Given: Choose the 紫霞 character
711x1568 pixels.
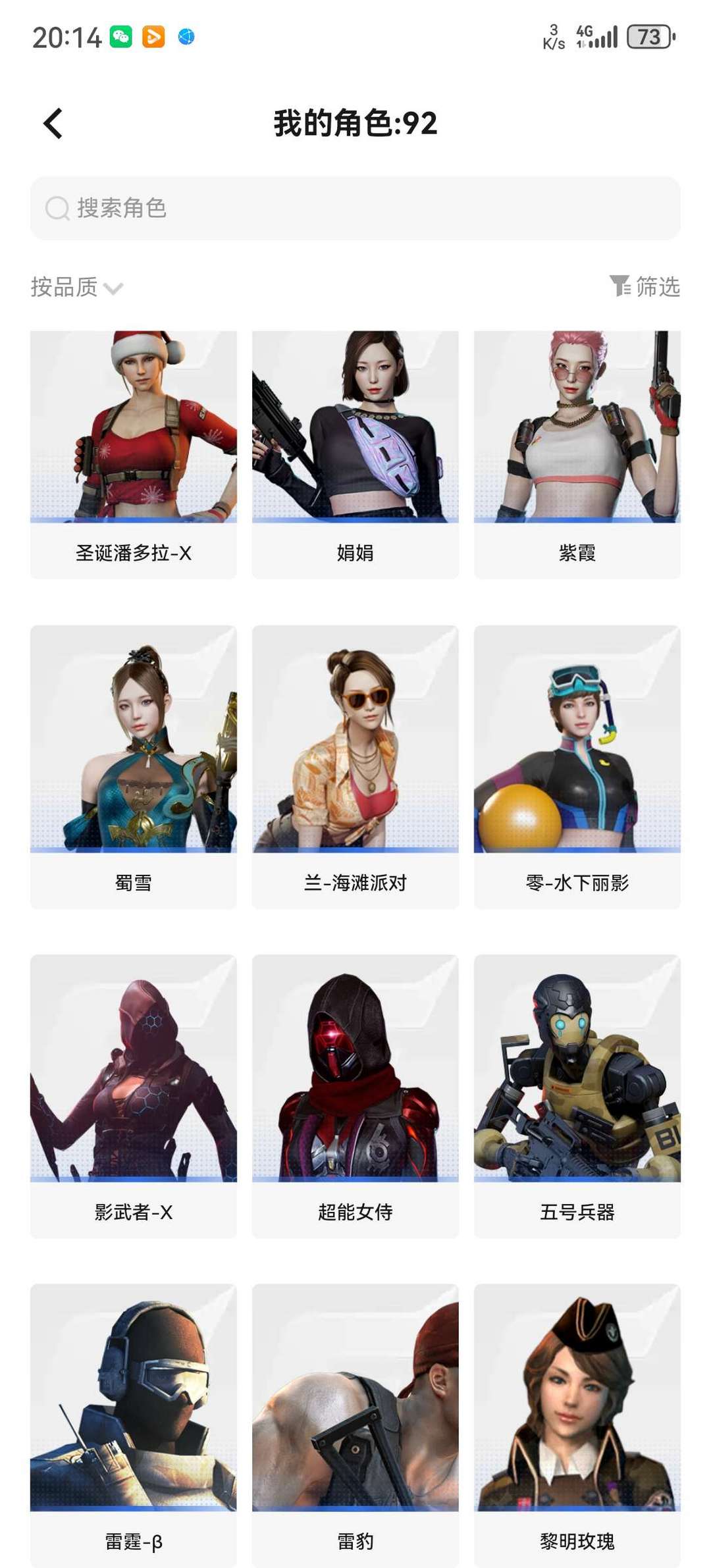Looking at the screenshot, I should [x=578, y=448].
